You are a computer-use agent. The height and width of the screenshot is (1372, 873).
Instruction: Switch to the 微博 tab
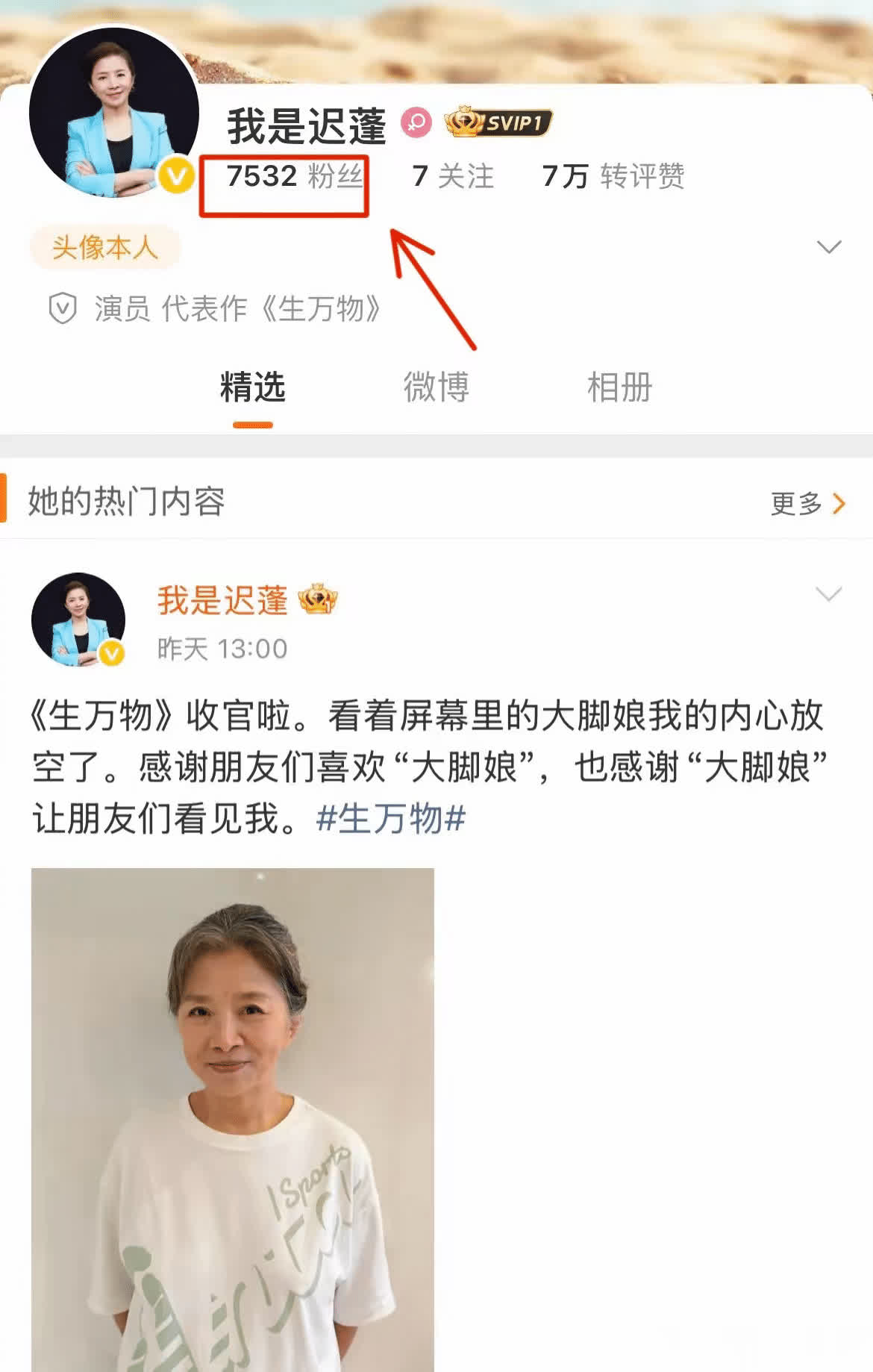pyautogui.click(x=436, y=388)
